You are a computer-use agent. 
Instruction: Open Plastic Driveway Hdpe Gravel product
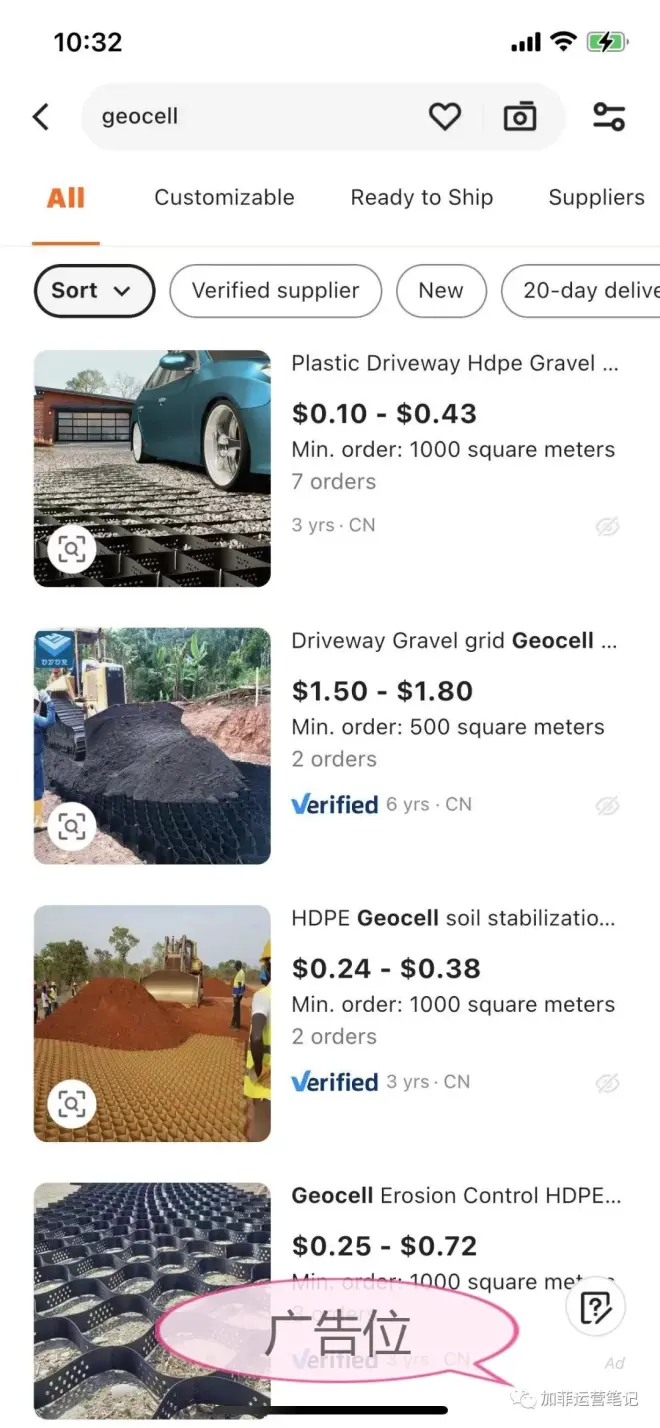coord(455,364)
